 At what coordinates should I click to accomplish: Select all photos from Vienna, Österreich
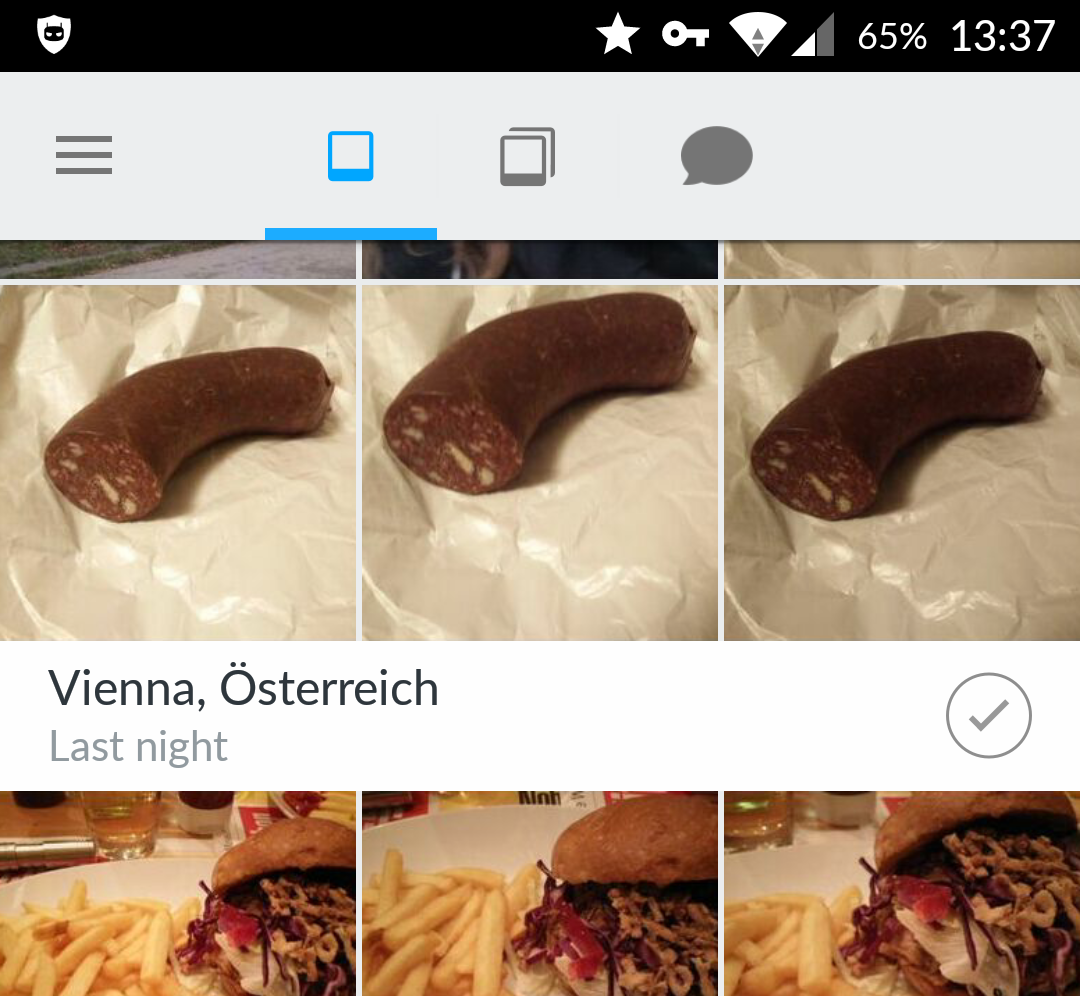click(988, 715)
